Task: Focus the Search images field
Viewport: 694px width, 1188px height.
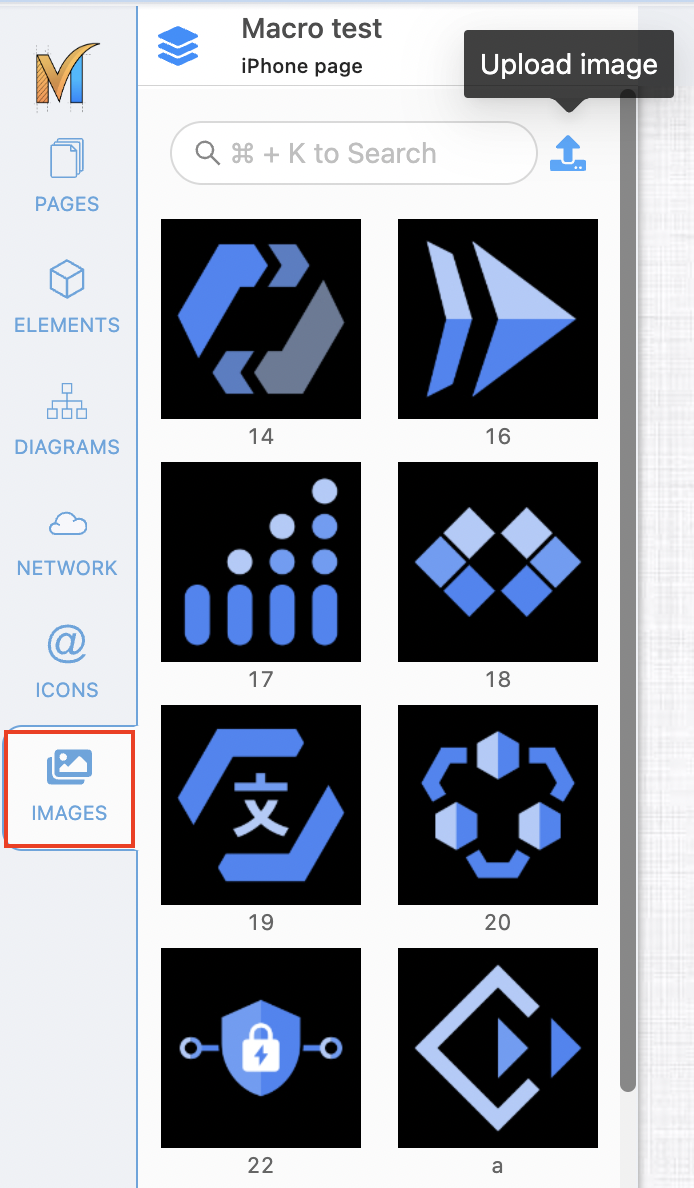Action: pos(354,153)
